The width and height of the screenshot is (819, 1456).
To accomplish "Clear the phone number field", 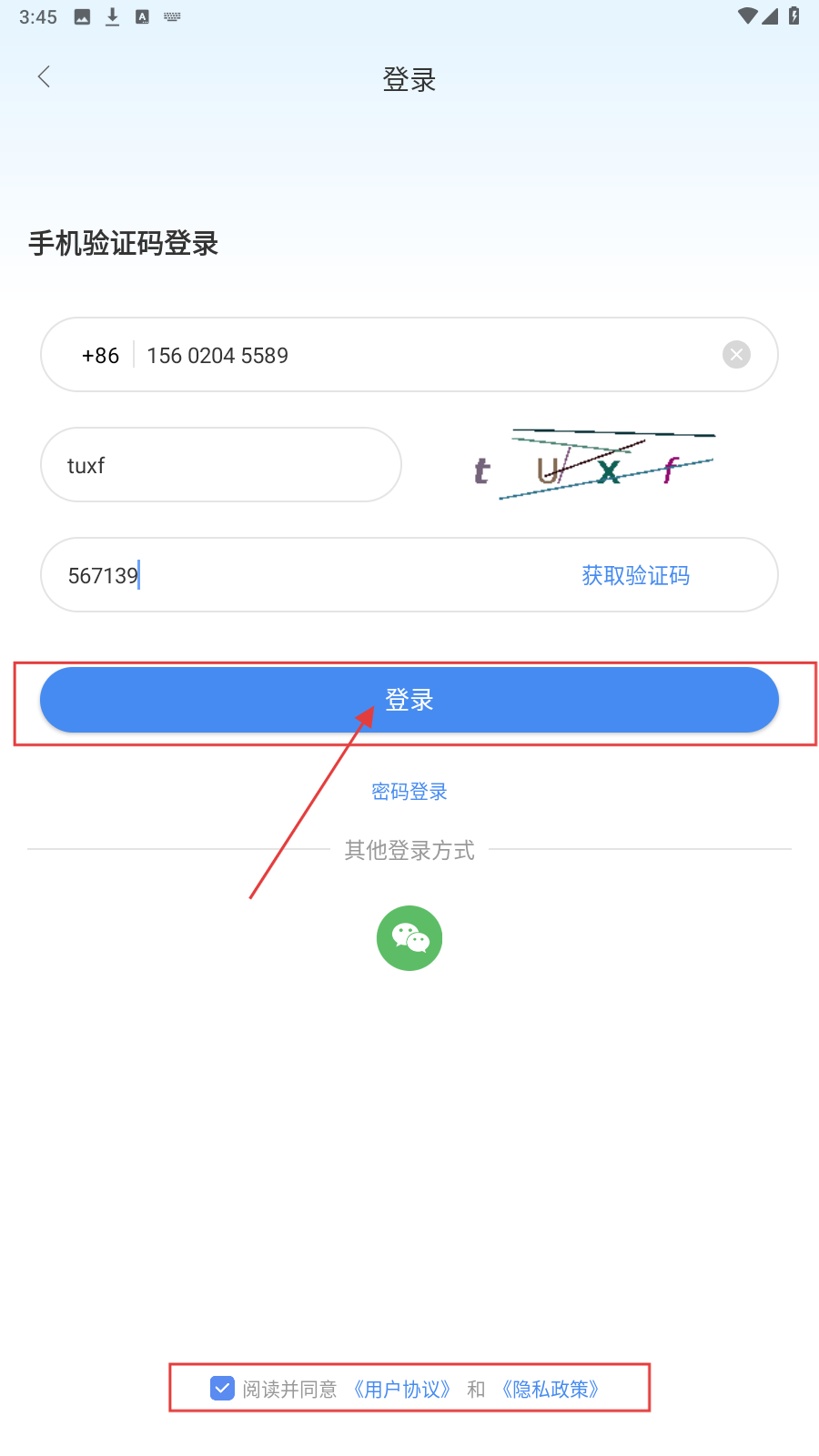I will tap(736, 355).
